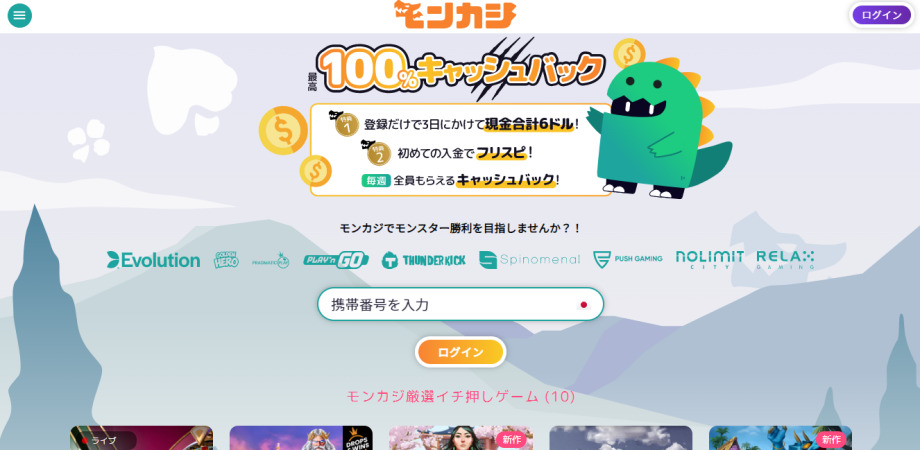Tap the orange ログイン button below phone field
920x450 pixels.
pos(460,352)
